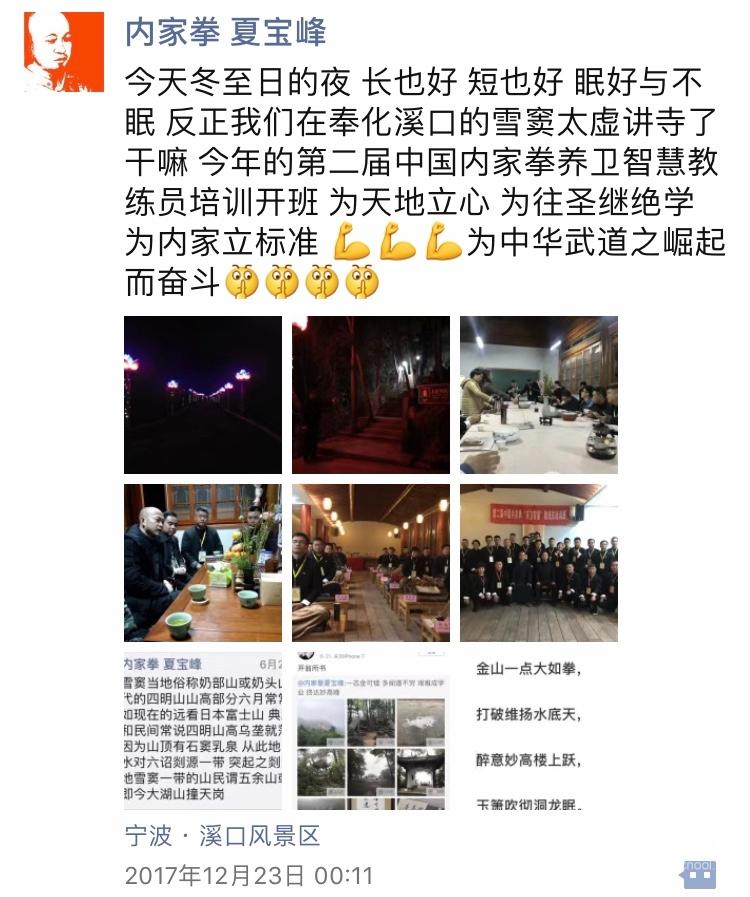
Task: Open the text screenshot image about 雪窦
Action: click(203, 731)
